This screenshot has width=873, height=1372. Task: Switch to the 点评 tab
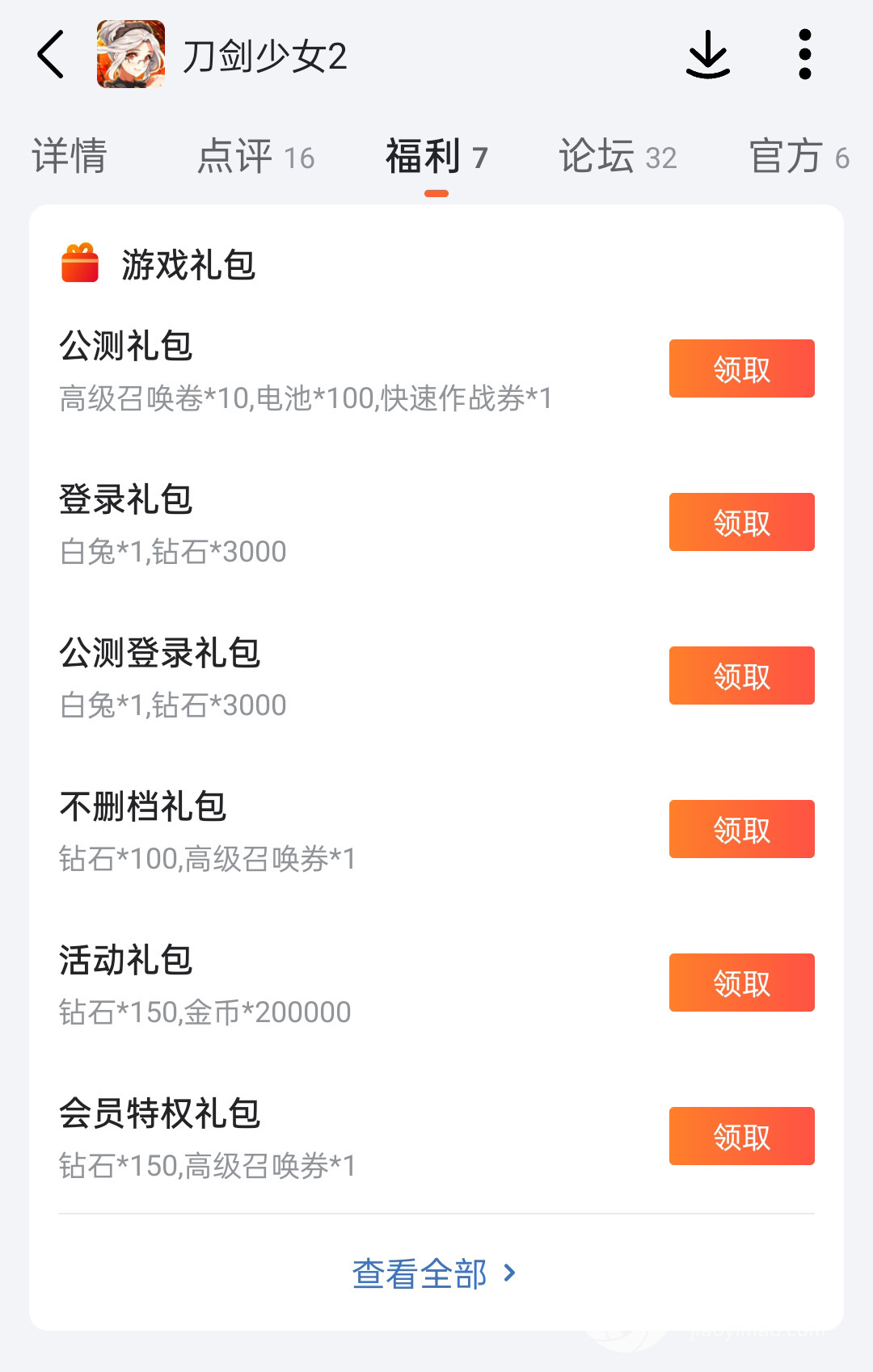[x=255, y=156]
